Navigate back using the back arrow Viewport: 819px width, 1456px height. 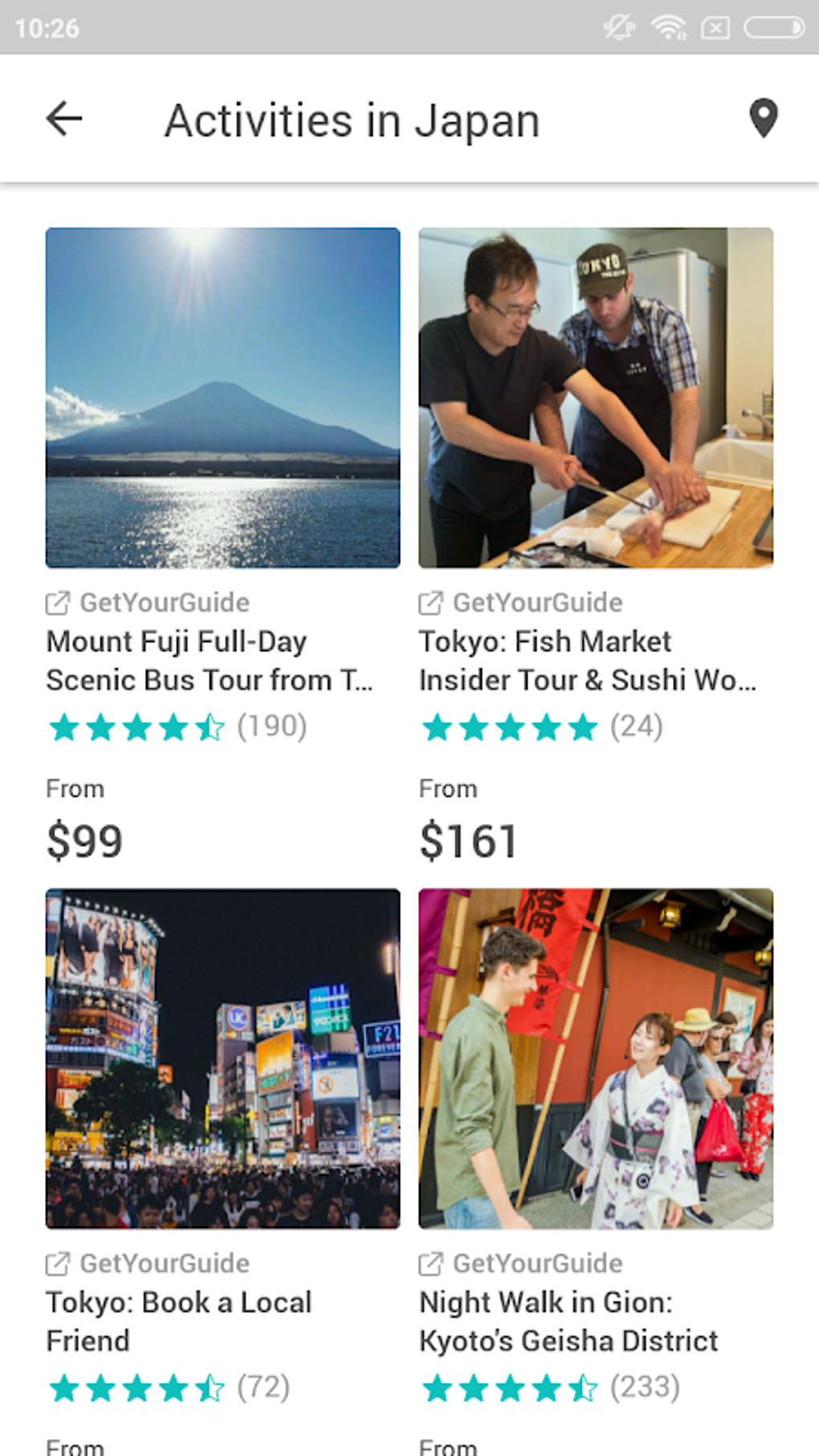click(x=63, y=119)
